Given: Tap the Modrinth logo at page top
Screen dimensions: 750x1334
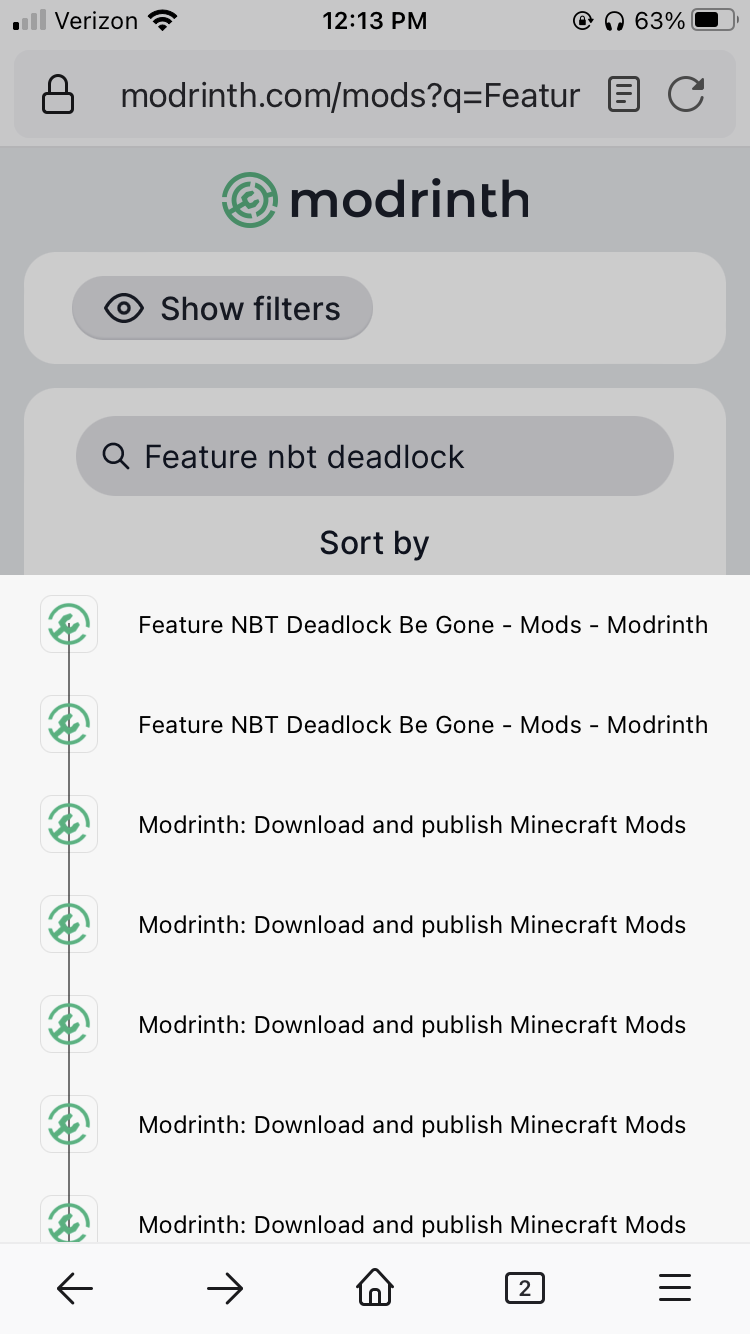Looking at the screenshot, I should (374, 199).
